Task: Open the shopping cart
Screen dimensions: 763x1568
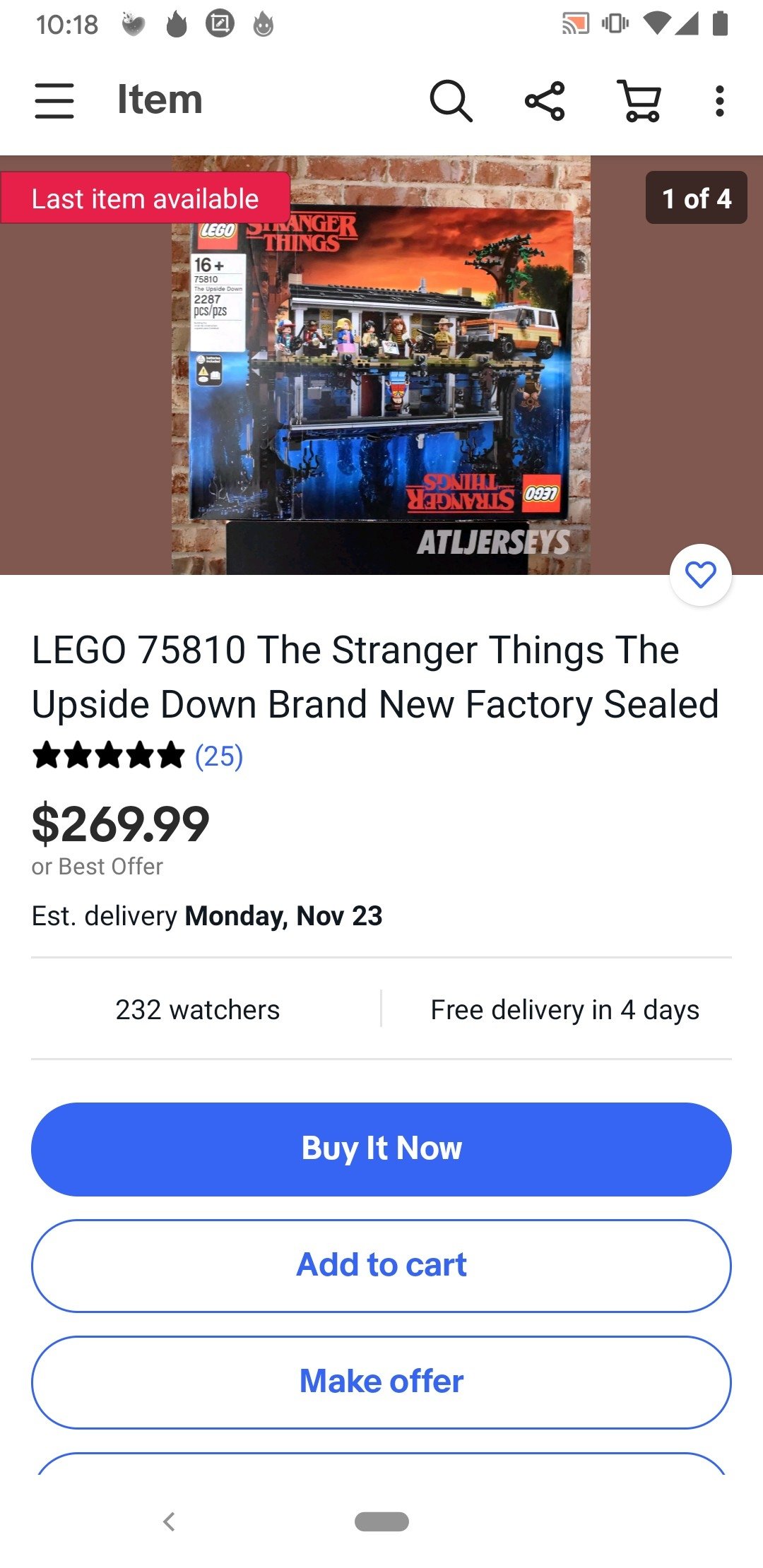Action: 640,100
